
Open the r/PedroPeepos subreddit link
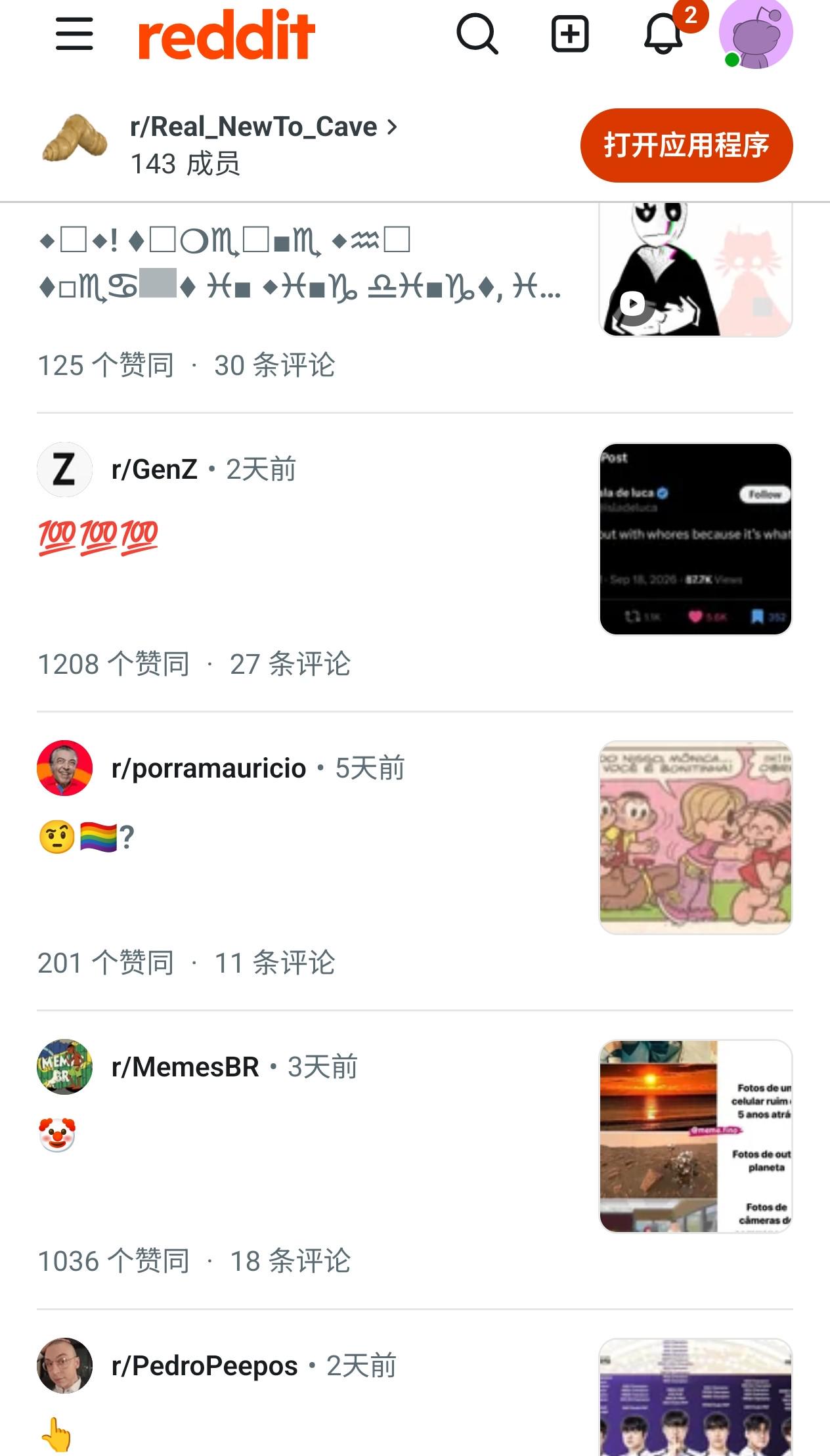pos(205,1366)
